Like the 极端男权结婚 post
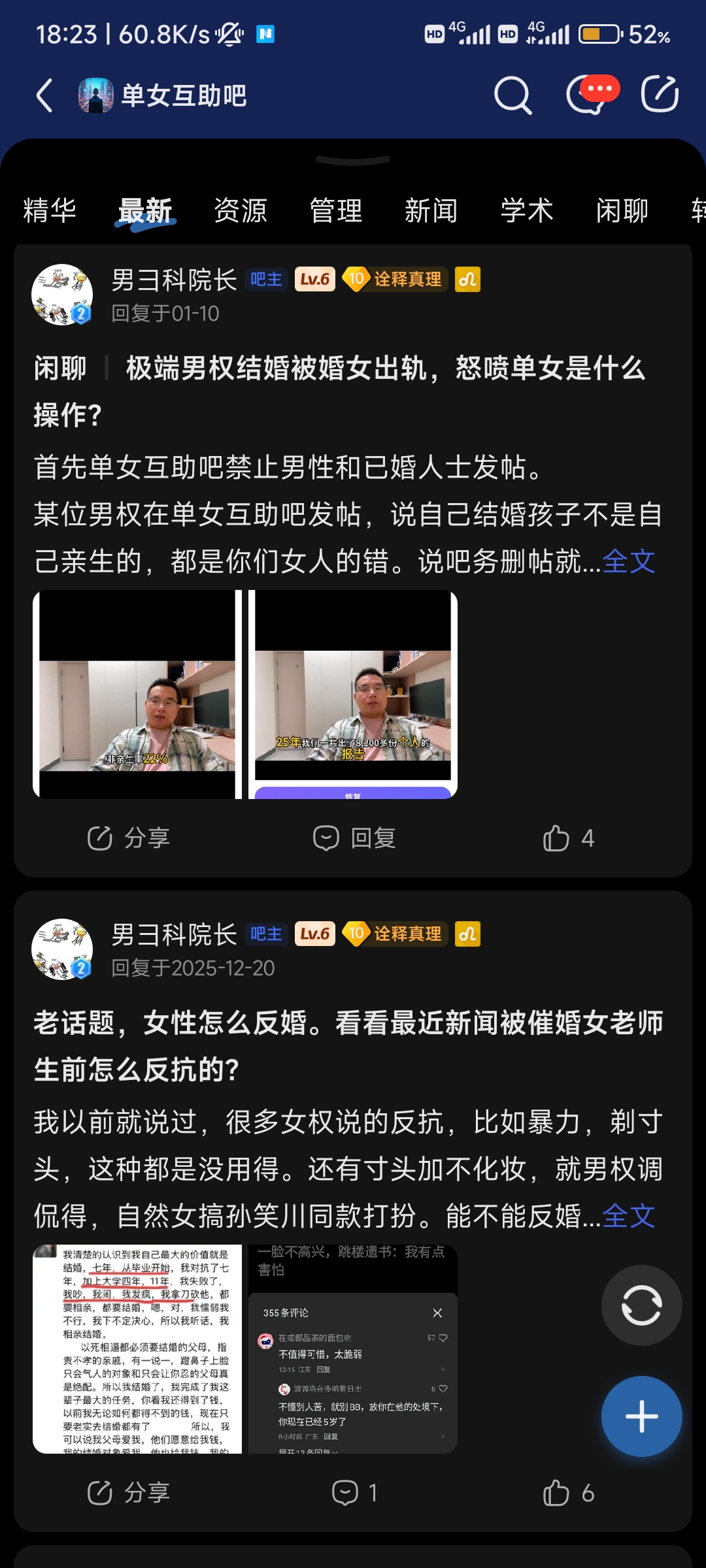 [x=569, y=838]
